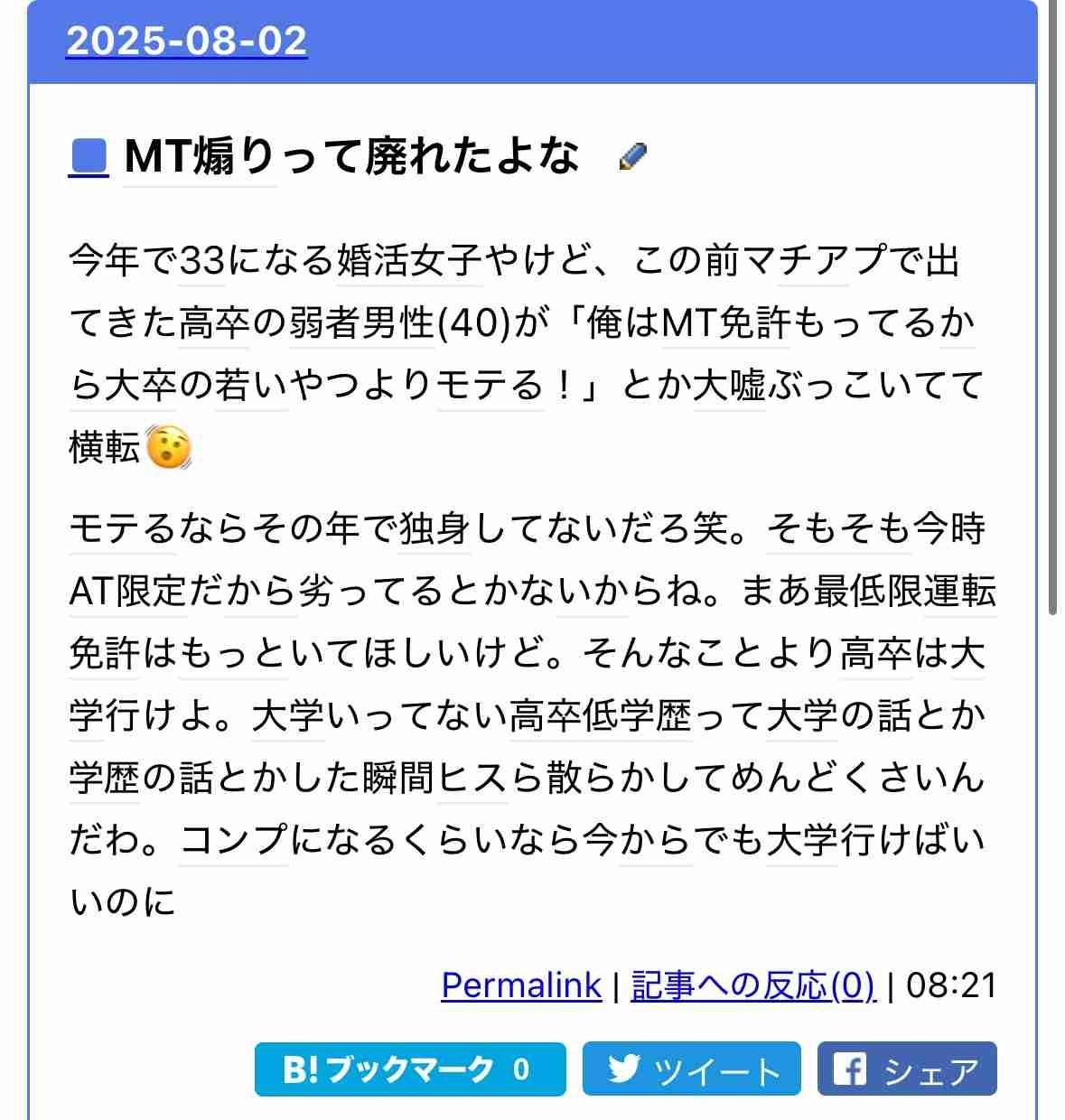
Task: Share on Facebook with シェア button
Action: [x=906, y=1069]
